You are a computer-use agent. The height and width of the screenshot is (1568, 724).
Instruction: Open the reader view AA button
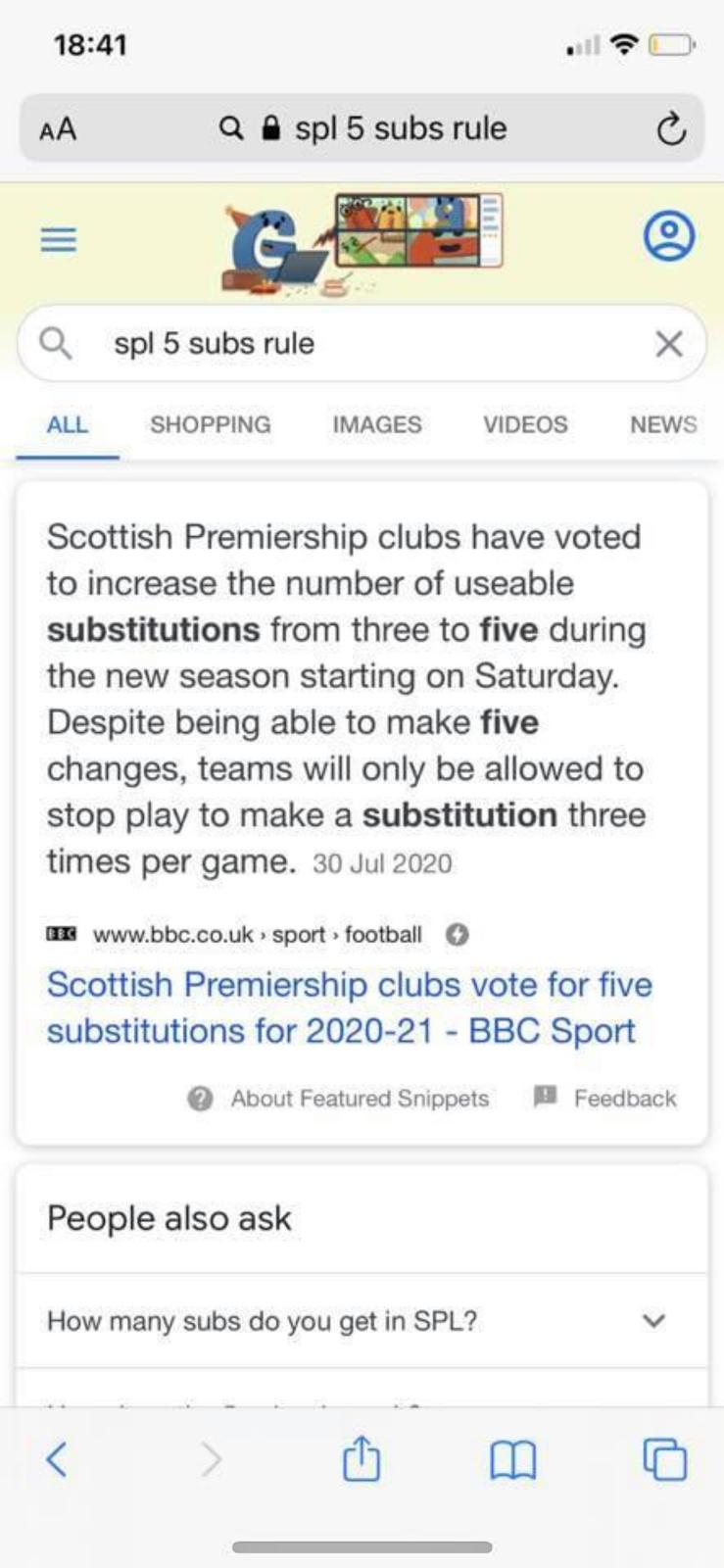pyautogui.click(x=58, y=128)
